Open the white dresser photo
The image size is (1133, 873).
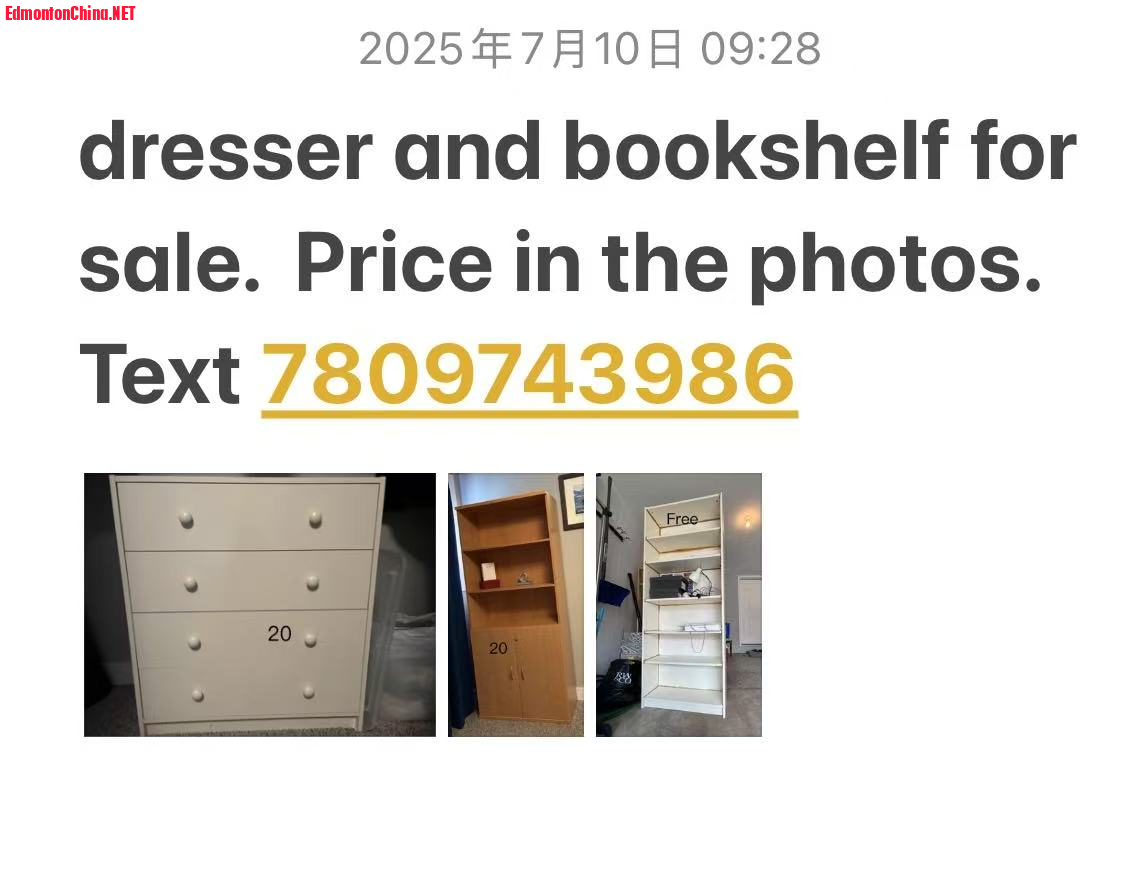click(x=260, y=605)
